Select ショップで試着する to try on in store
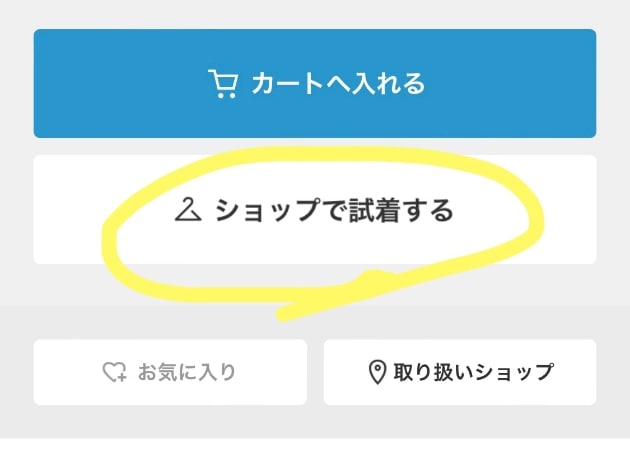 tap(315, 210)
